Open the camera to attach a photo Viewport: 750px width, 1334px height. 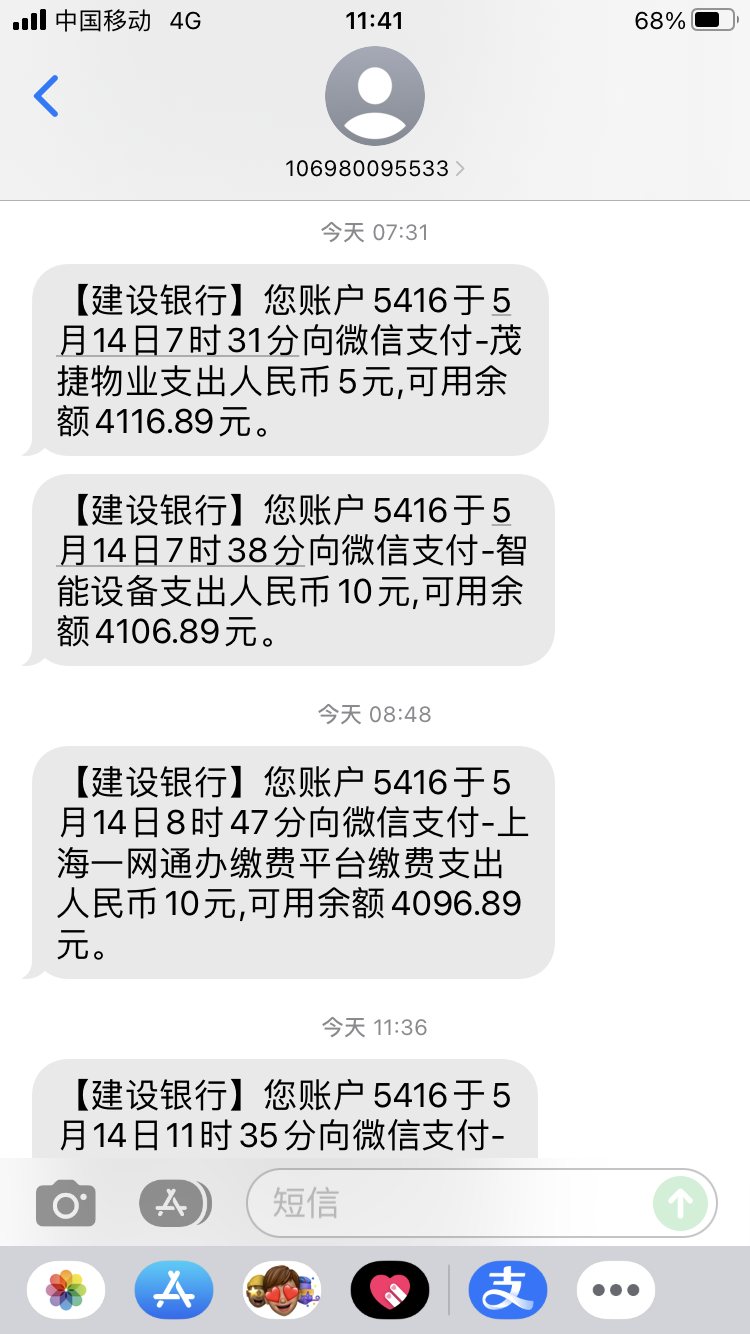pyautogui.click(x=66, y=1203)
